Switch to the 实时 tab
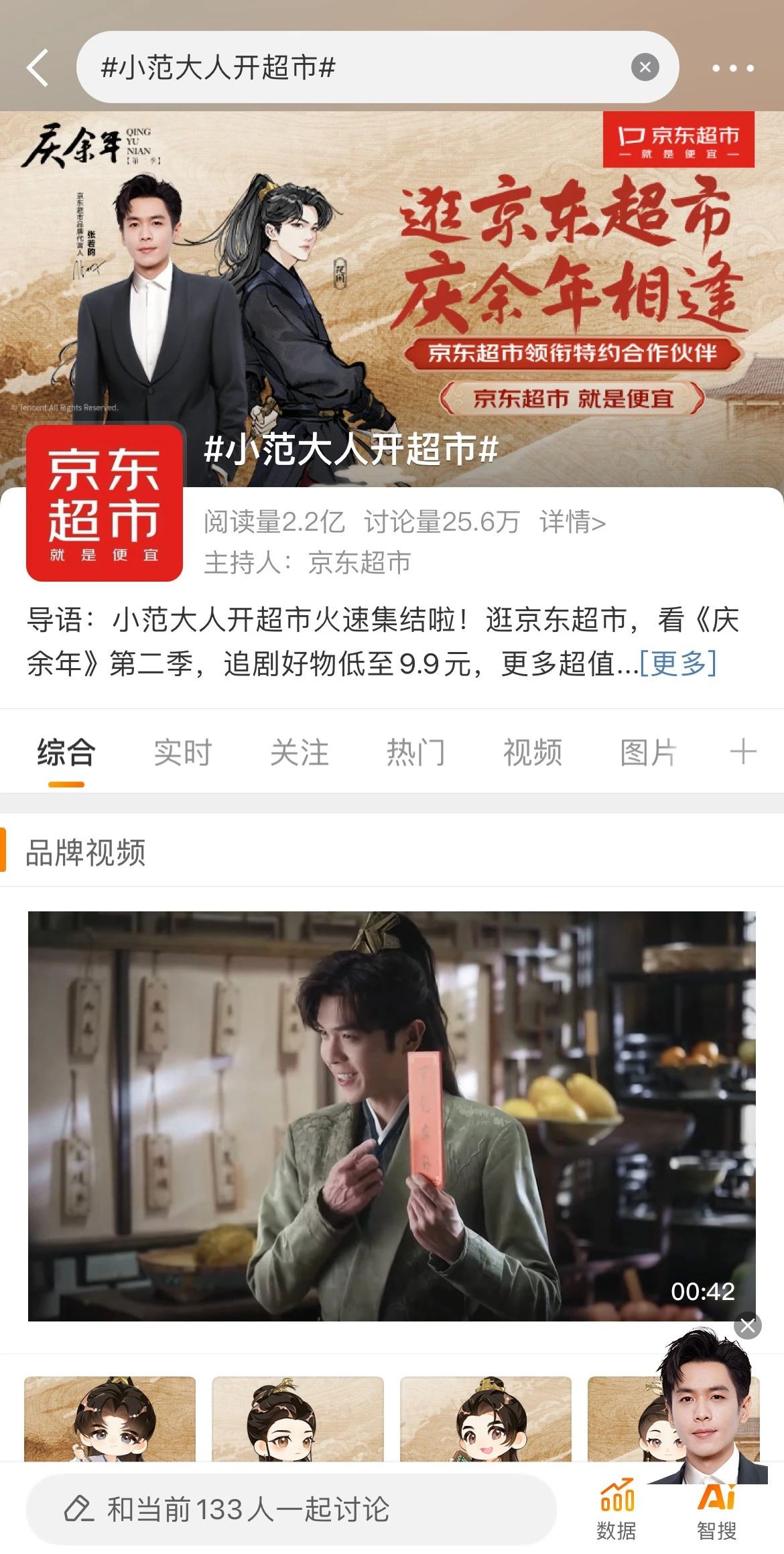Viewport: 784px width, 1554px height. point(182,752)
